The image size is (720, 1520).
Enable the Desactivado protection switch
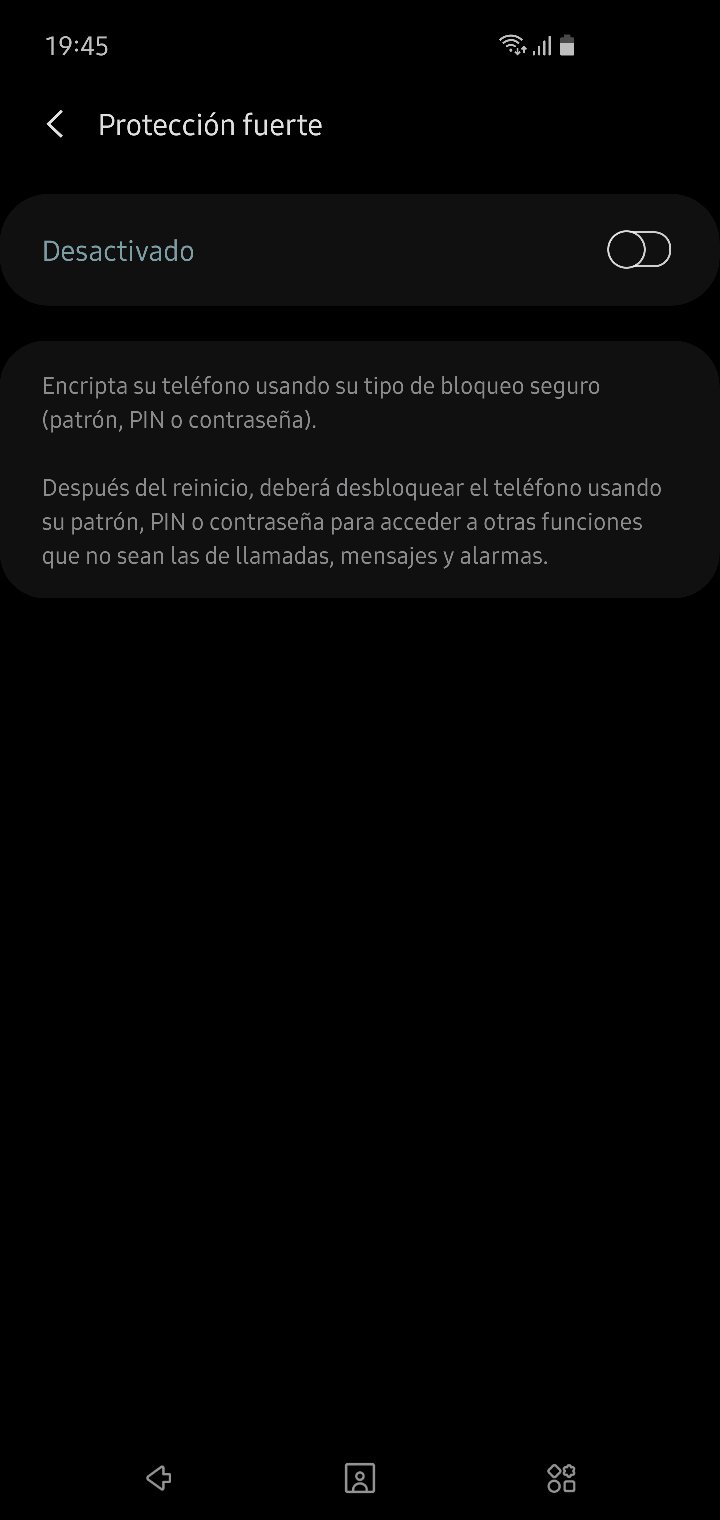tap(639, 250)
